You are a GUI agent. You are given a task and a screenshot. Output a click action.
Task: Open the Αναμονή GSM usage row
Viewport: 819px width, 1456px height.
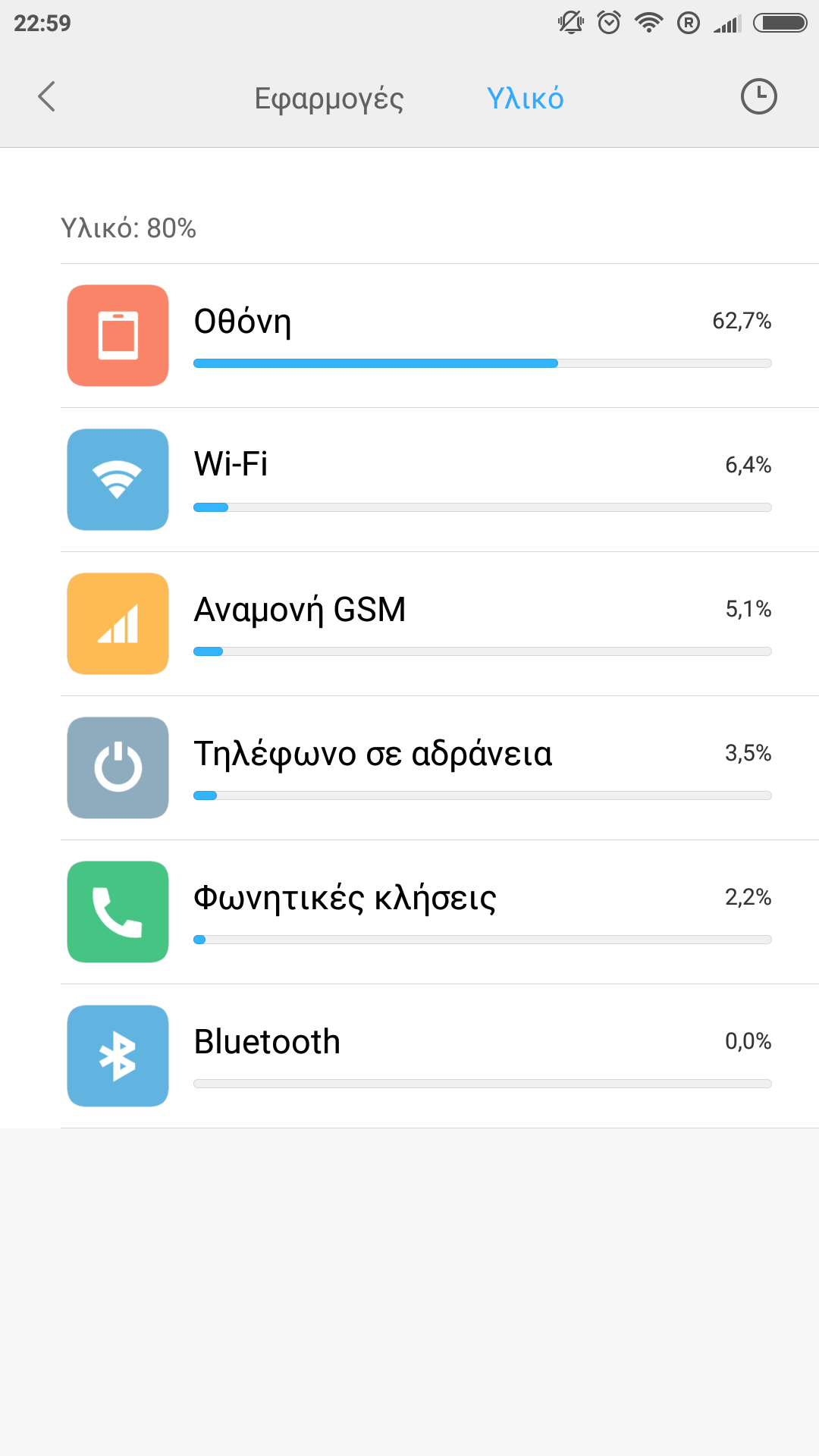pyautogui.click(x=440, y=624)
